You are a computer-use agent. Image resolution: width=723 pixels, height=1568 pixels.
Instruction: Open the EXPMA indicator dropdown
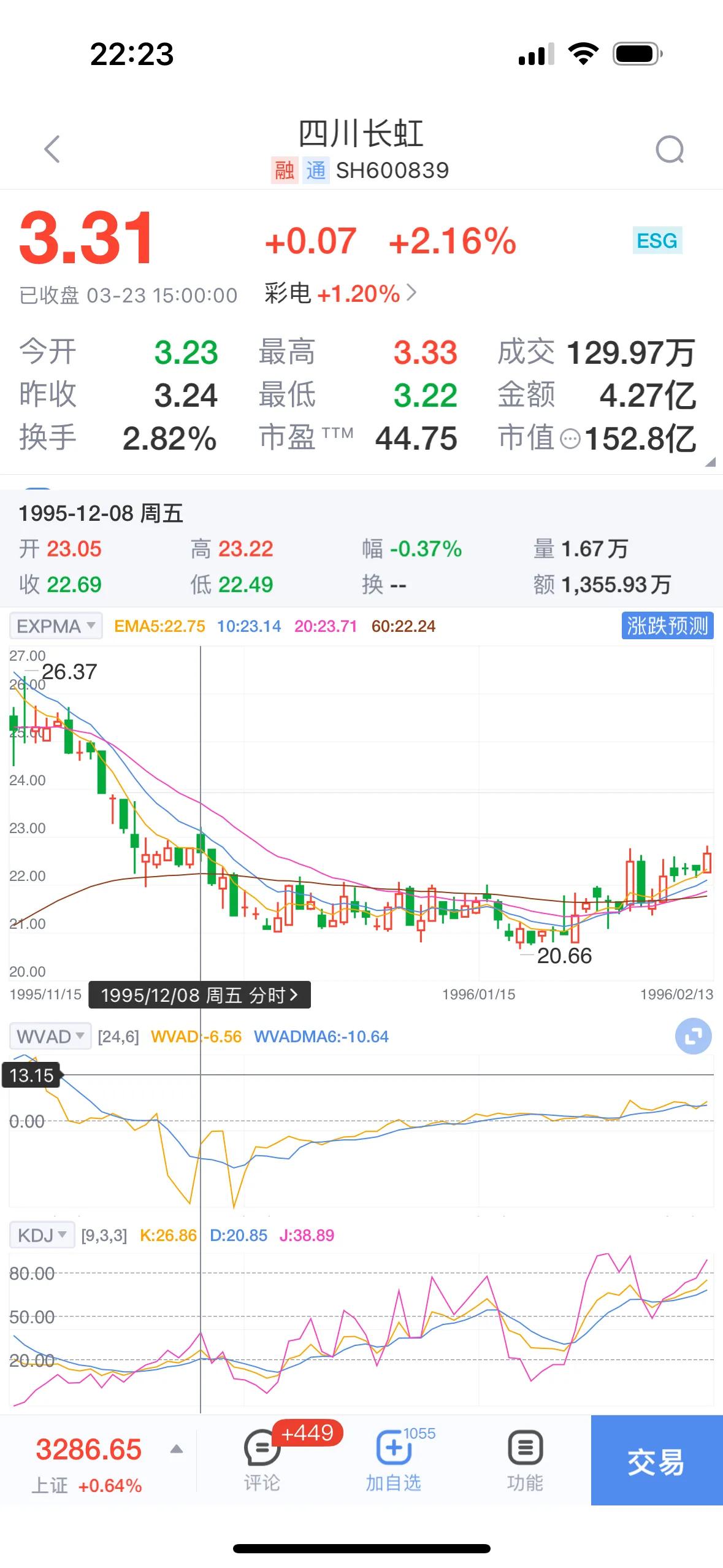tap(55, 626)
